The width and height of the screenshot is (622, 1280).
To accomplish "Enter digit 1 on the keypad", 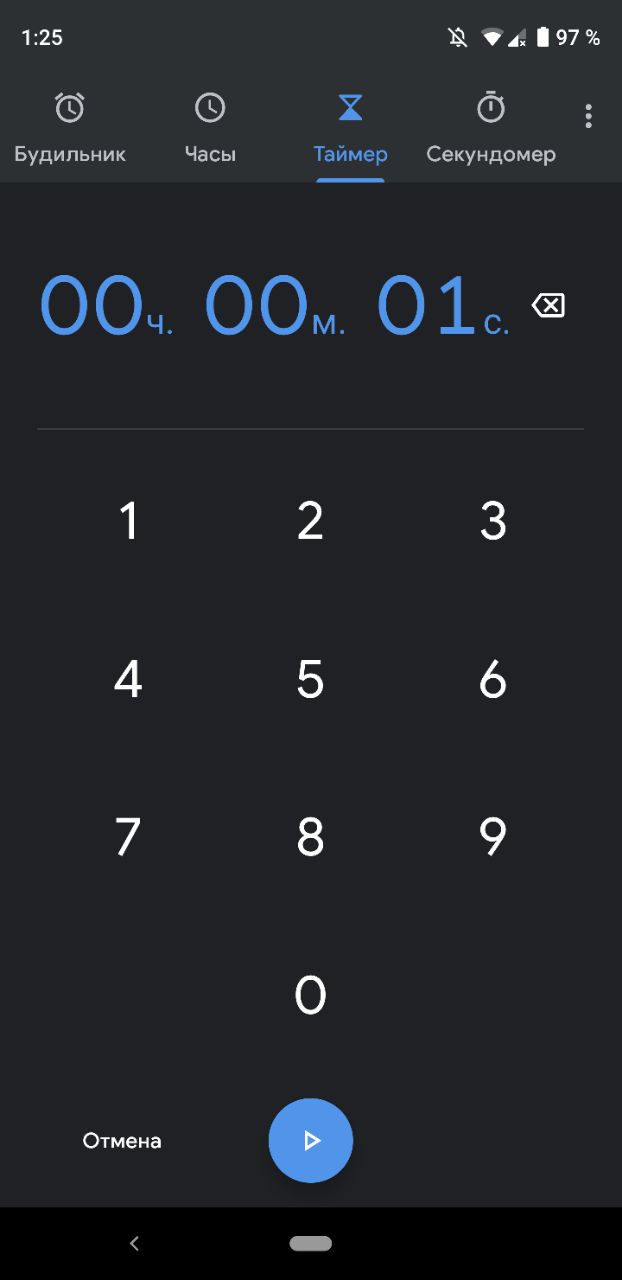I will click(128, 522).
